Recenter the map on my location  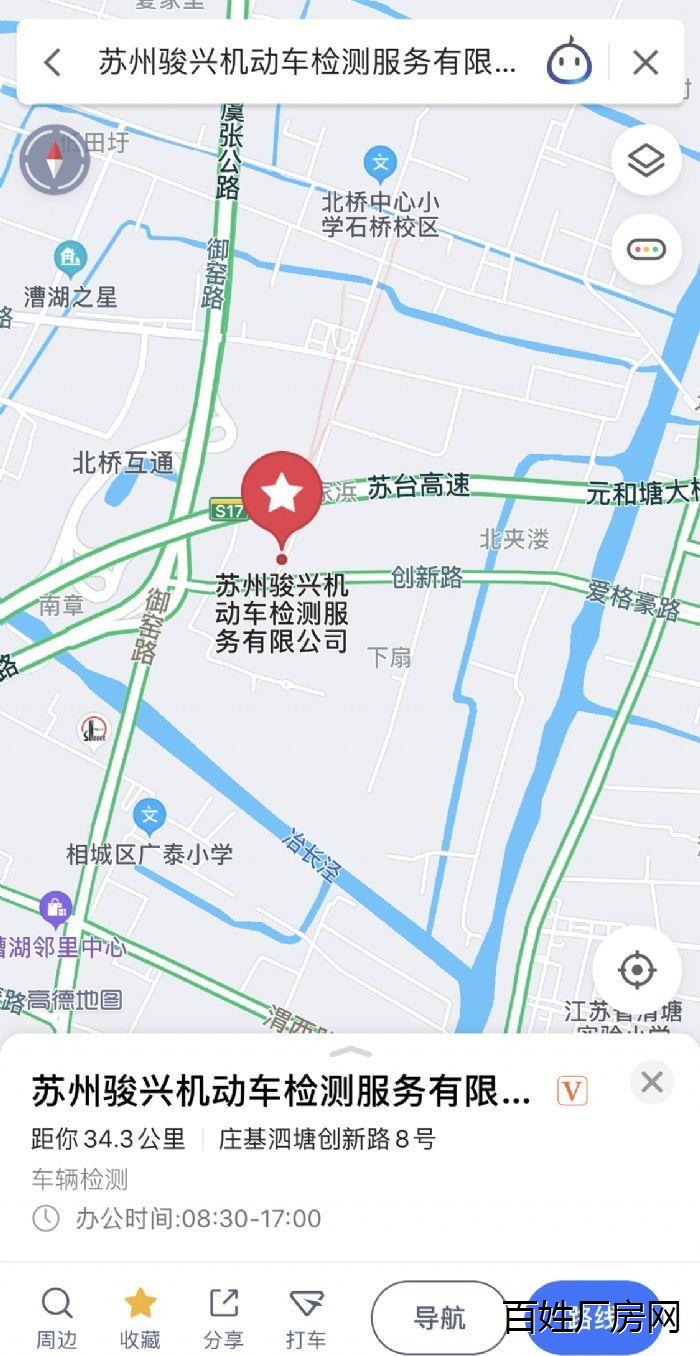637,969
